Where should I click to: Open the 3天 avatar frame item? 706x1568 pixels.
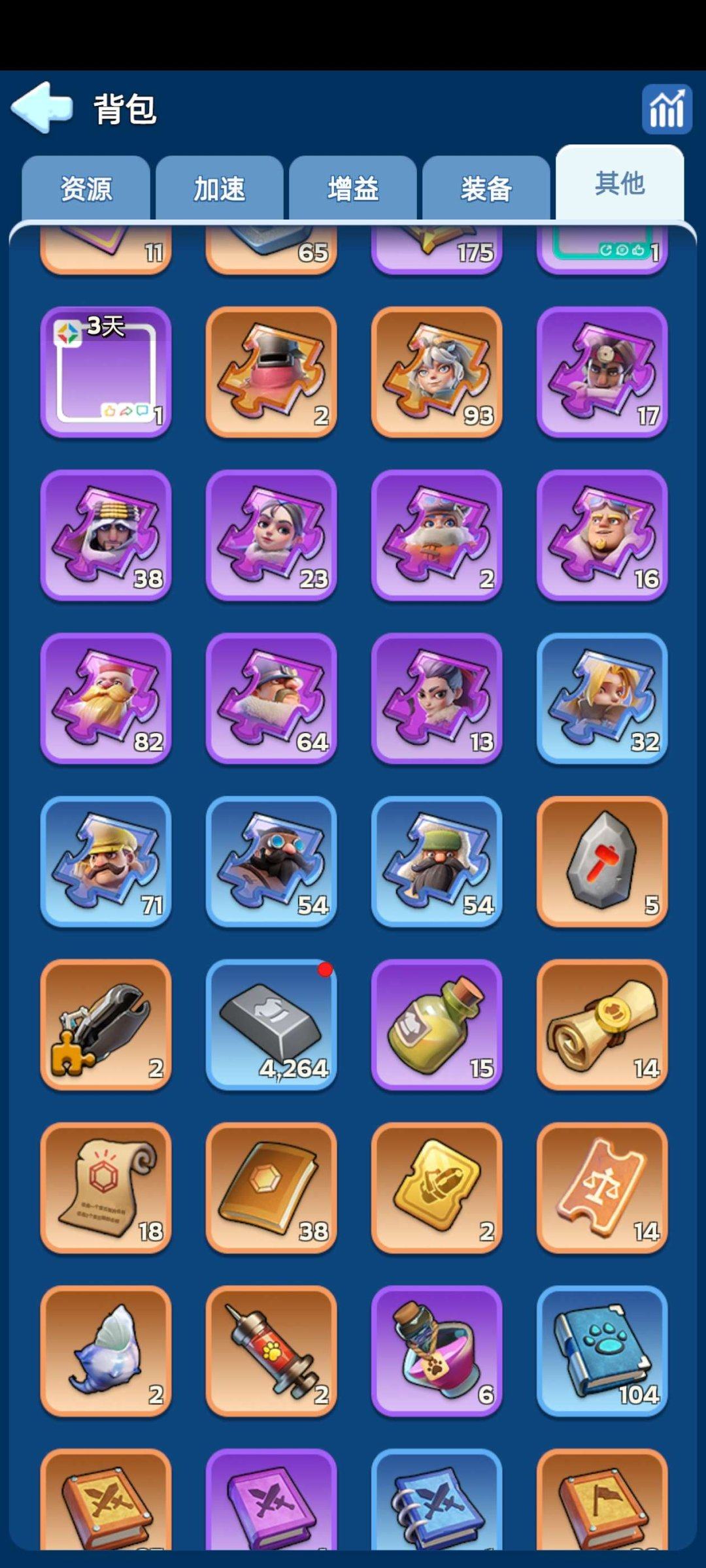tap(106, 372)
